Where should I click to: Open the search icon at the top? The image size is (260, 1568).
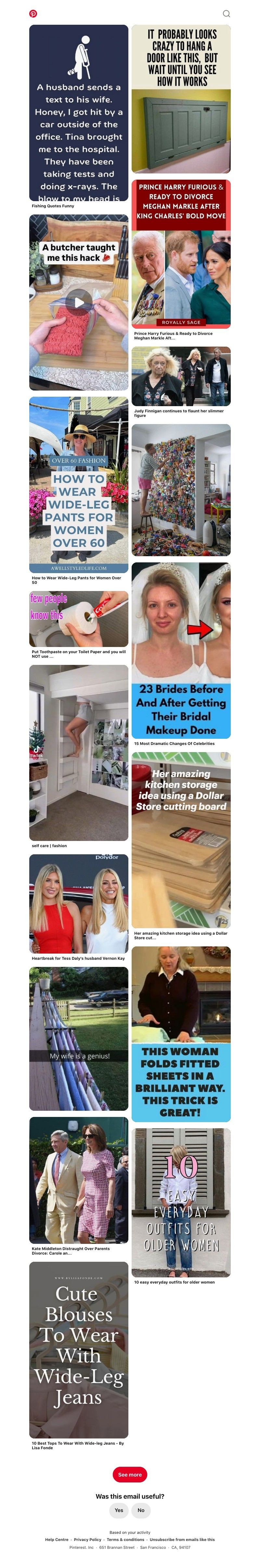click(x=226, y=14)
